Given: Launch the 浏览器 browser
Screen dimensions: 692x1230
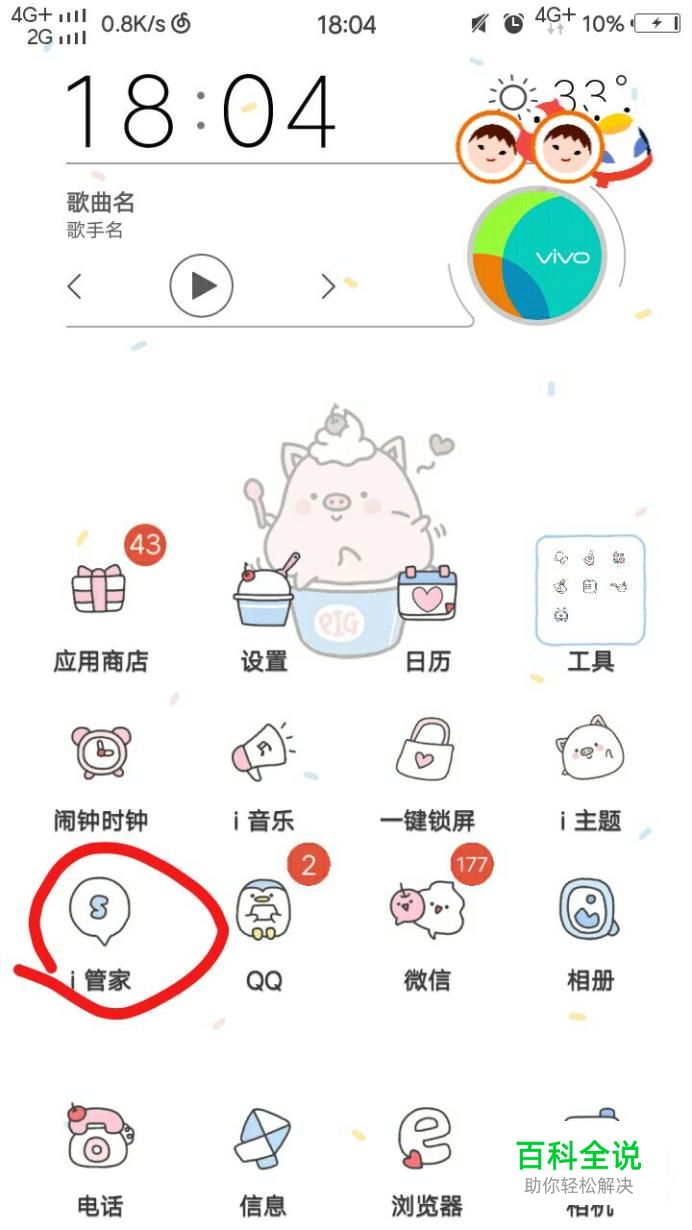Looking at the screenshot, I should (427, 1145).
